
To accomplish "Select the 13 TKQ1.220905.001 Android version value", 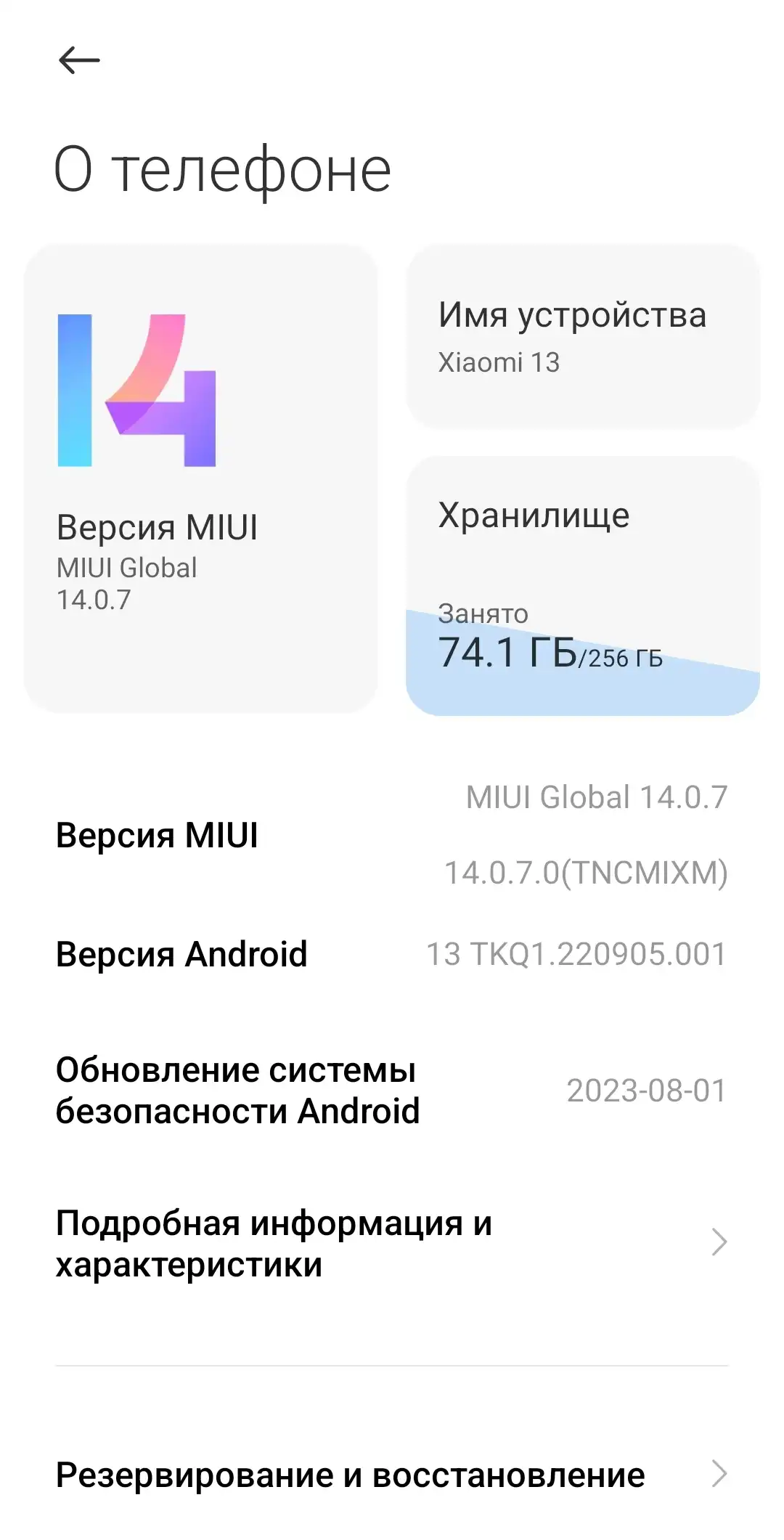I will coord(577,953).
